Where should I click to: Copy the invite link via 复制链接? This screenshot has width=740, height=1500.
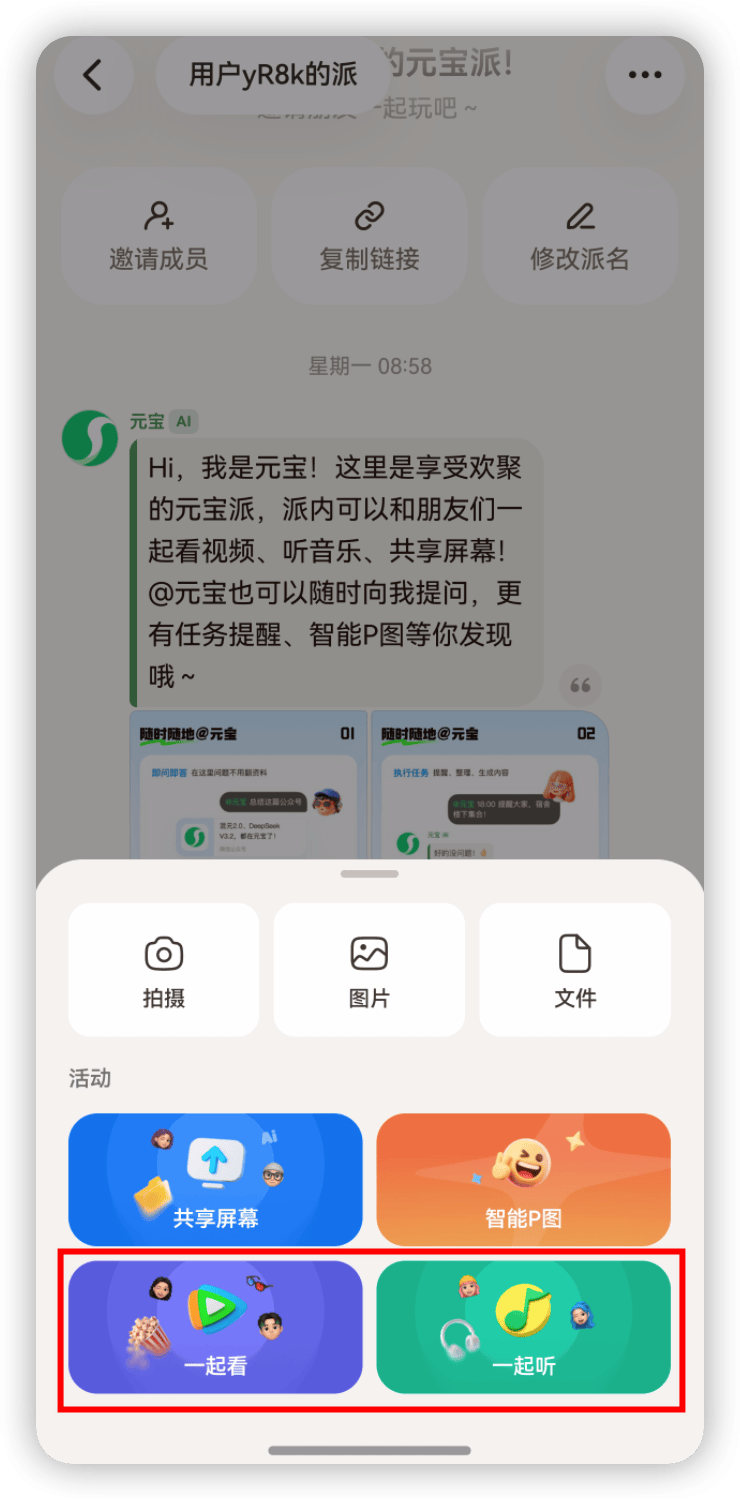coord(369,236)
